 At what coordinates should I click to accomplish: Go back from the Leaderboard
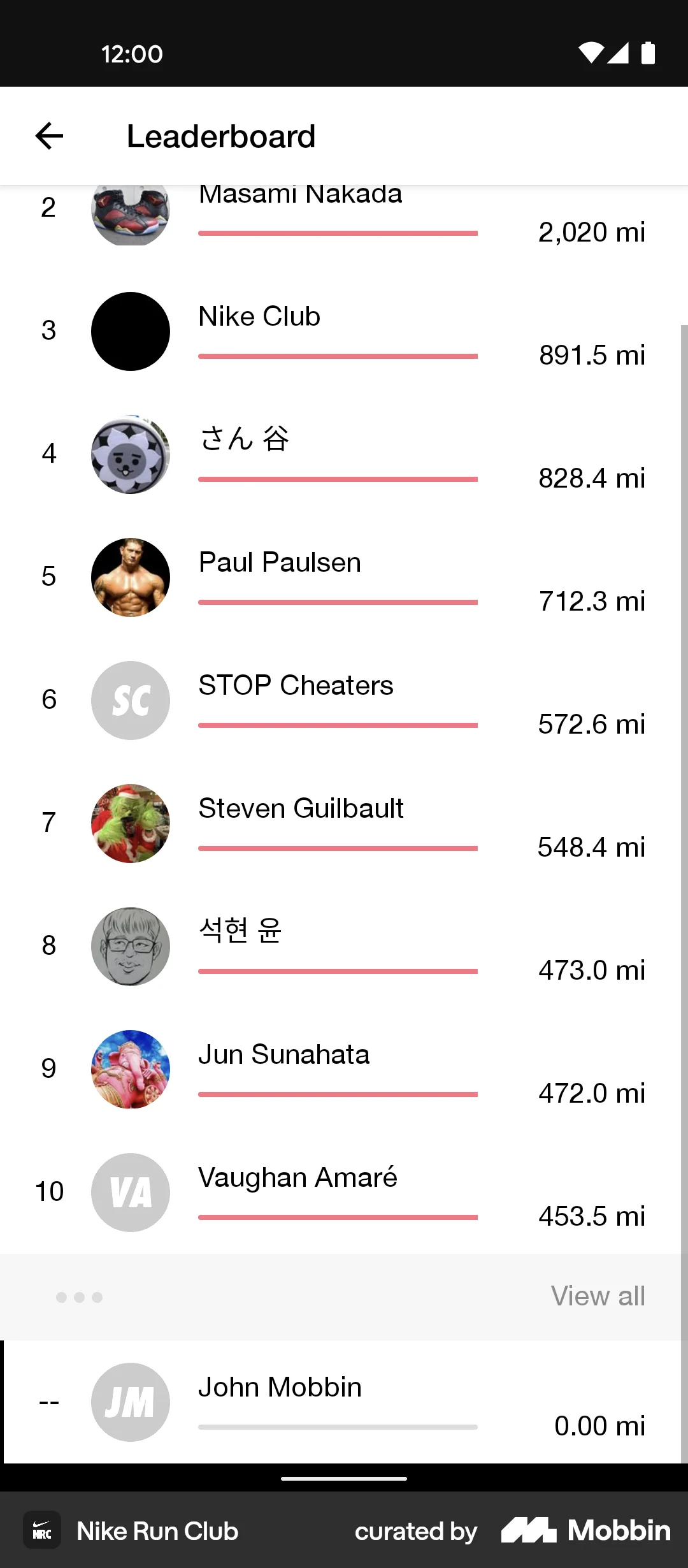pyautogui.click(x=49, y=136)
